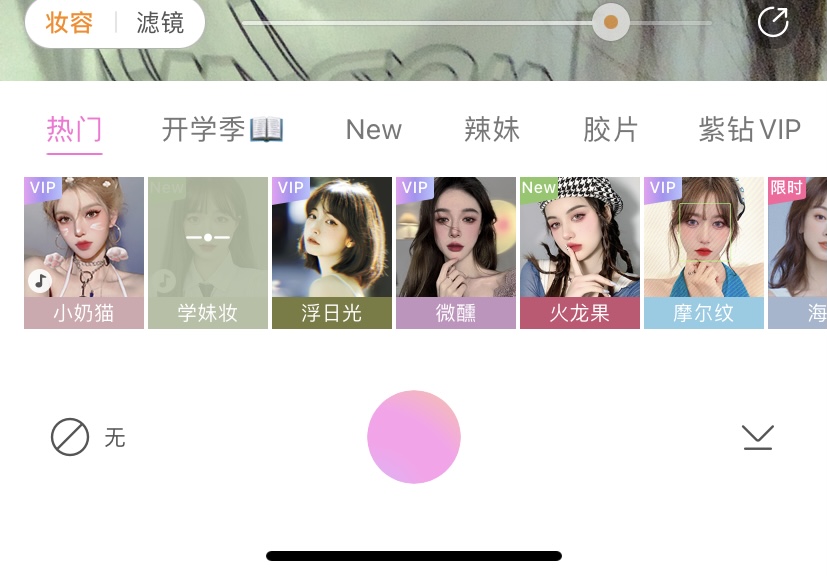Apply the 浮日光 makeup style
The height and width of the screenshot is (576, 827).
click(x=332, y=252)
